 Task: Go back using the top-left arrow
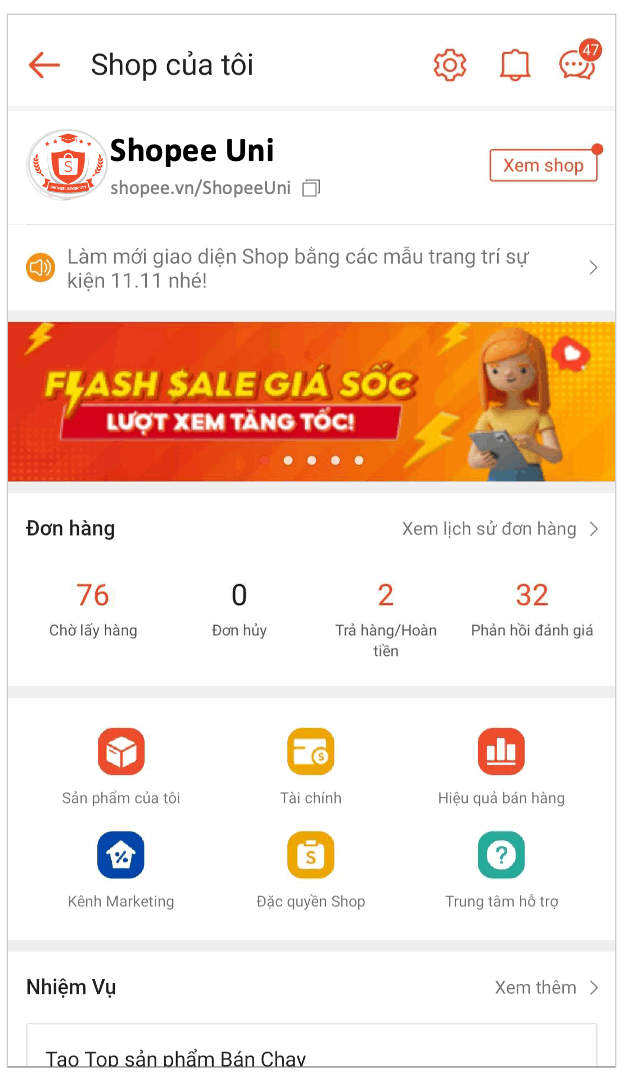[x=44, y=65]
